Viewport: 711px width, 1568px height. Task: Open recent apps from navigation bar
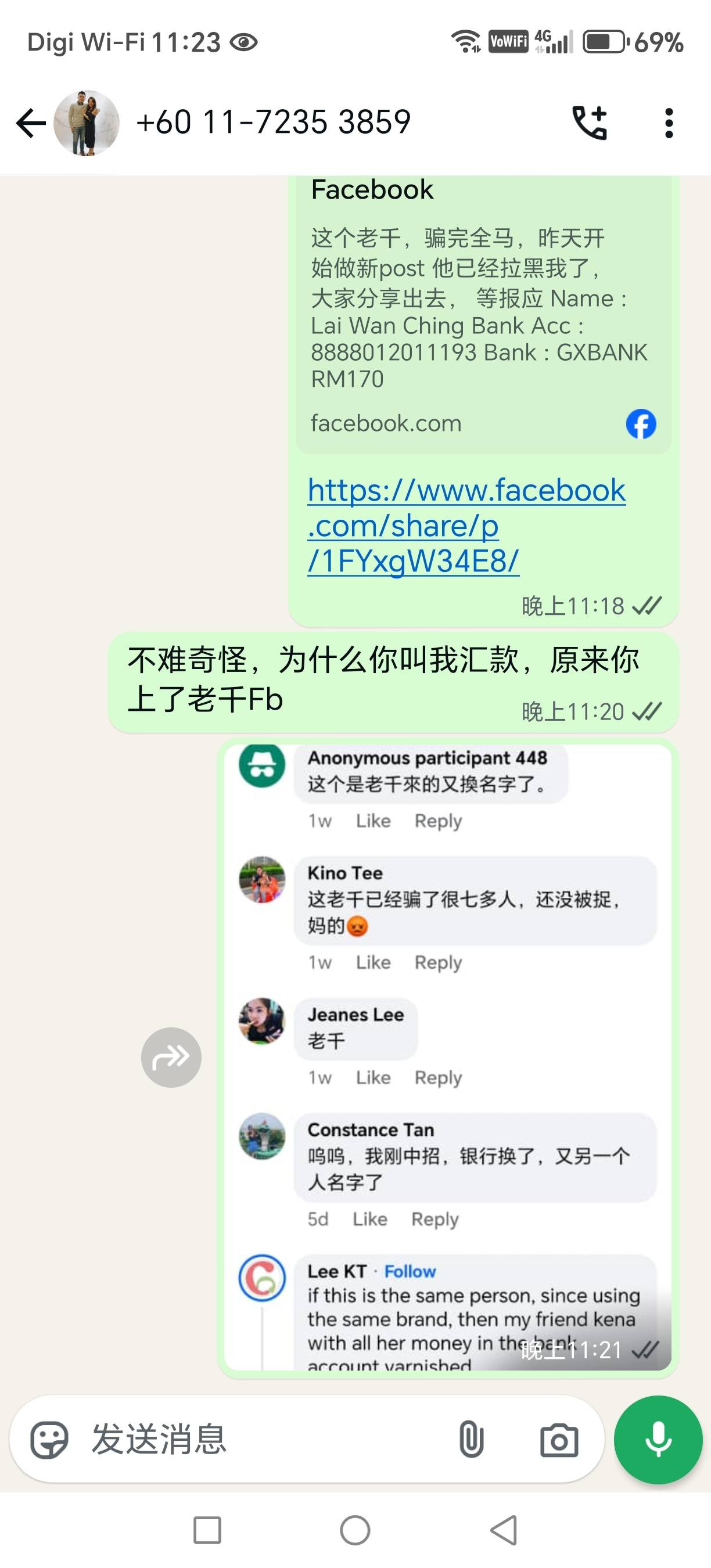pos(207,1530)
